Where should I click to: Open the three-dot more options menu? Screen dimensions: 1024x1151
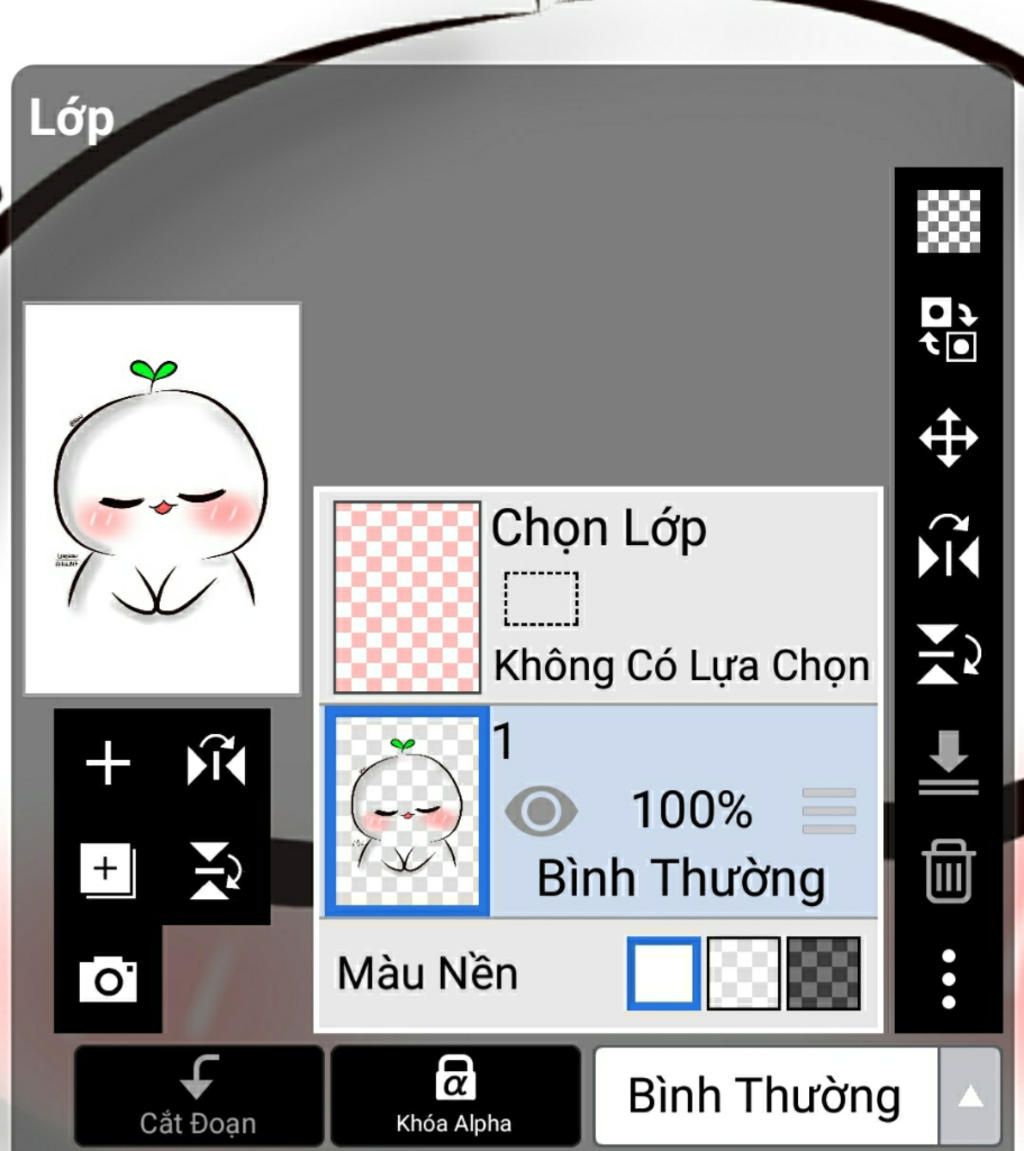coord(948,979)
